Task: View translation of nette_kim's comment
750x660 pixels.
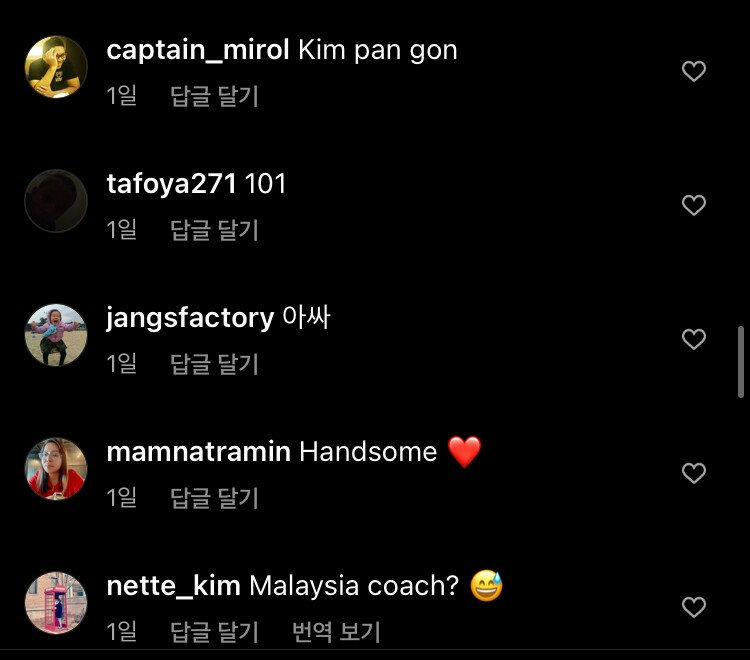Action: pyautogui.click(x=336, y=632)
